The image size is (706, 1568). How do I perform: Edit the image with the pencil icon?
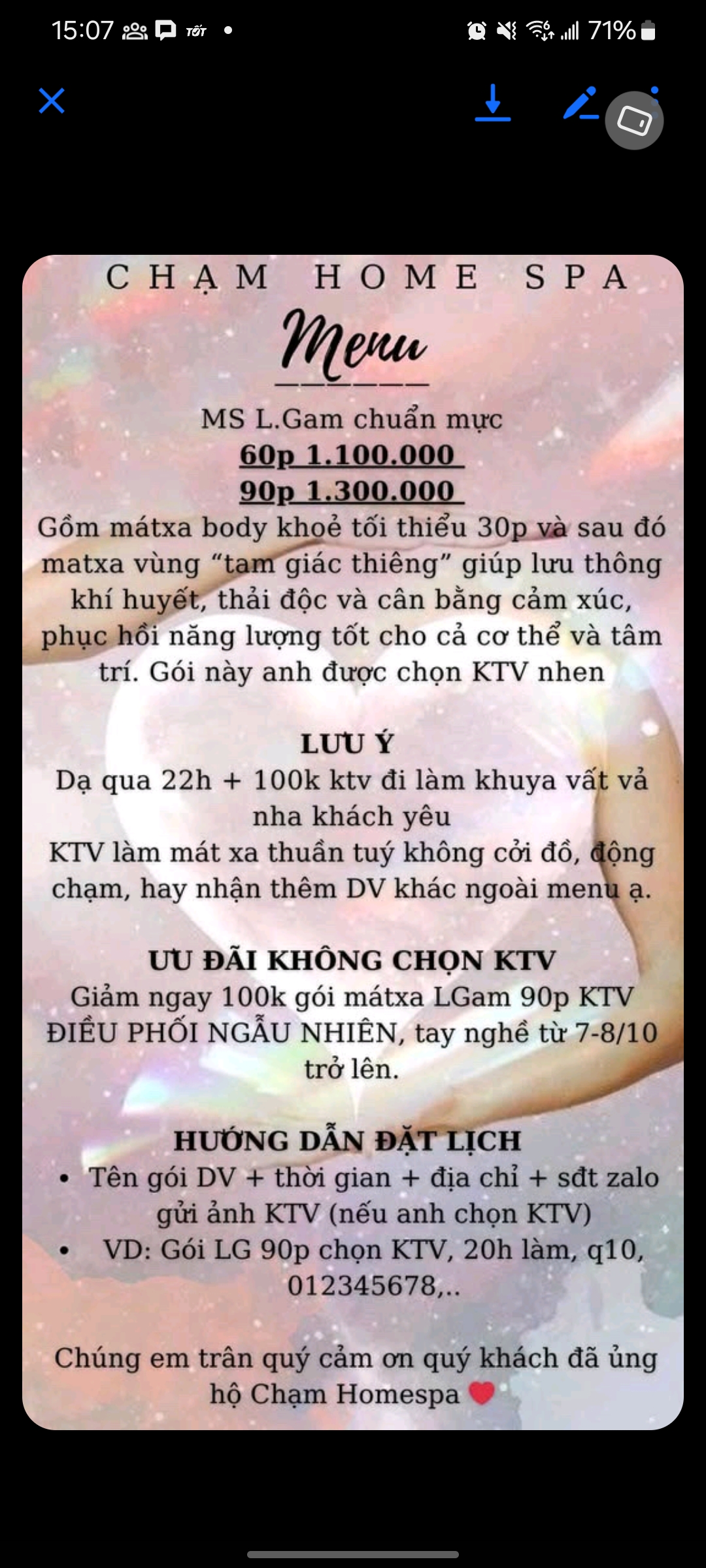click(x=579, y=103)
